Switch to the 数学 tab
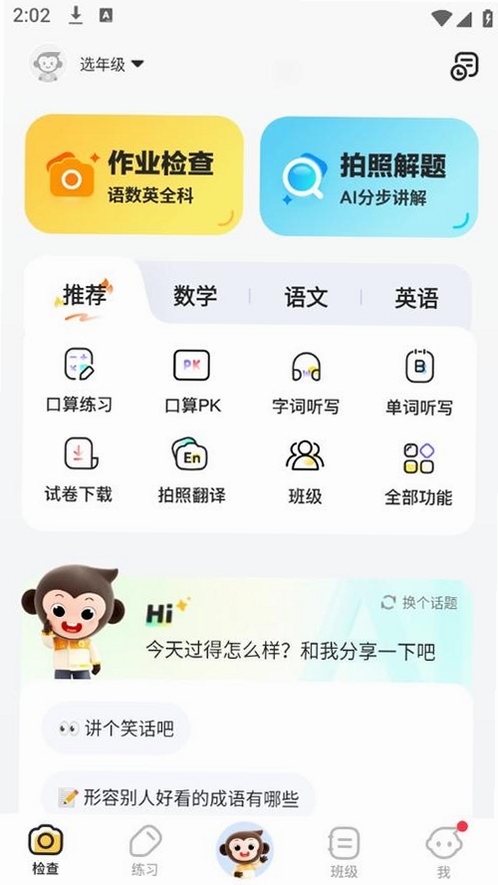Viewport: 498px width, 885px height. tap(195, 296)
